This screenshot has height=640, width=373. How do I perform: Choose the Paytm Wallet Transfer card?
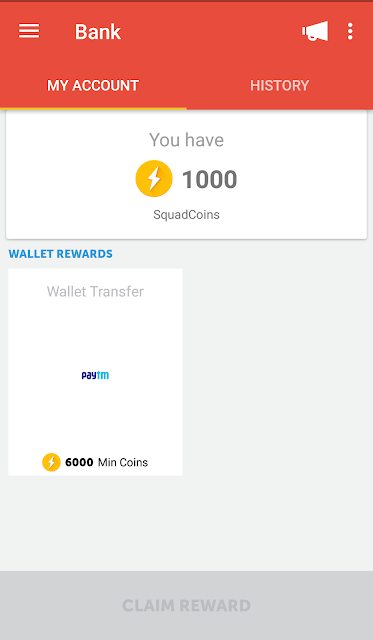click(x=95, y=372)
